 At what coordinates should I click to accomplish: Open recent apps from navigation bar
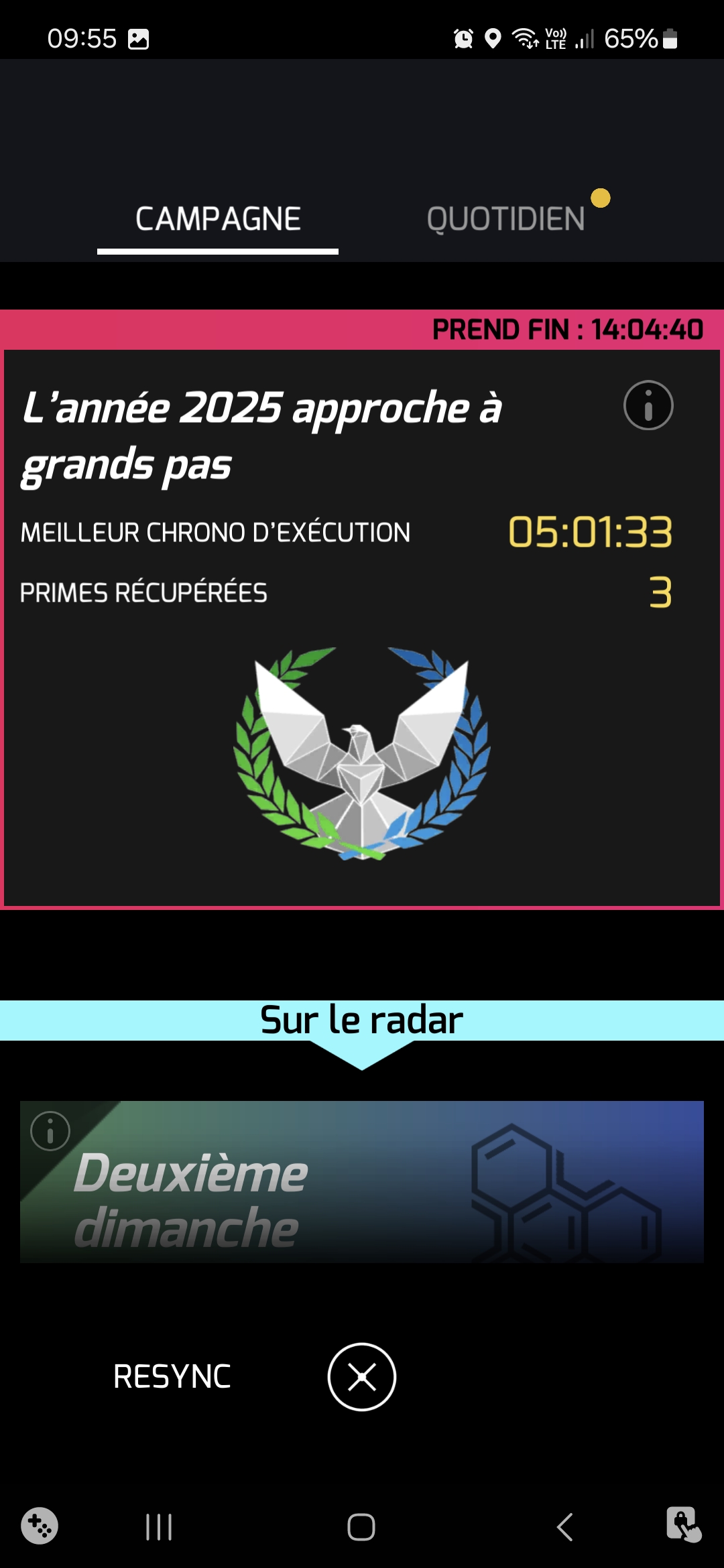click(159, 1527)
